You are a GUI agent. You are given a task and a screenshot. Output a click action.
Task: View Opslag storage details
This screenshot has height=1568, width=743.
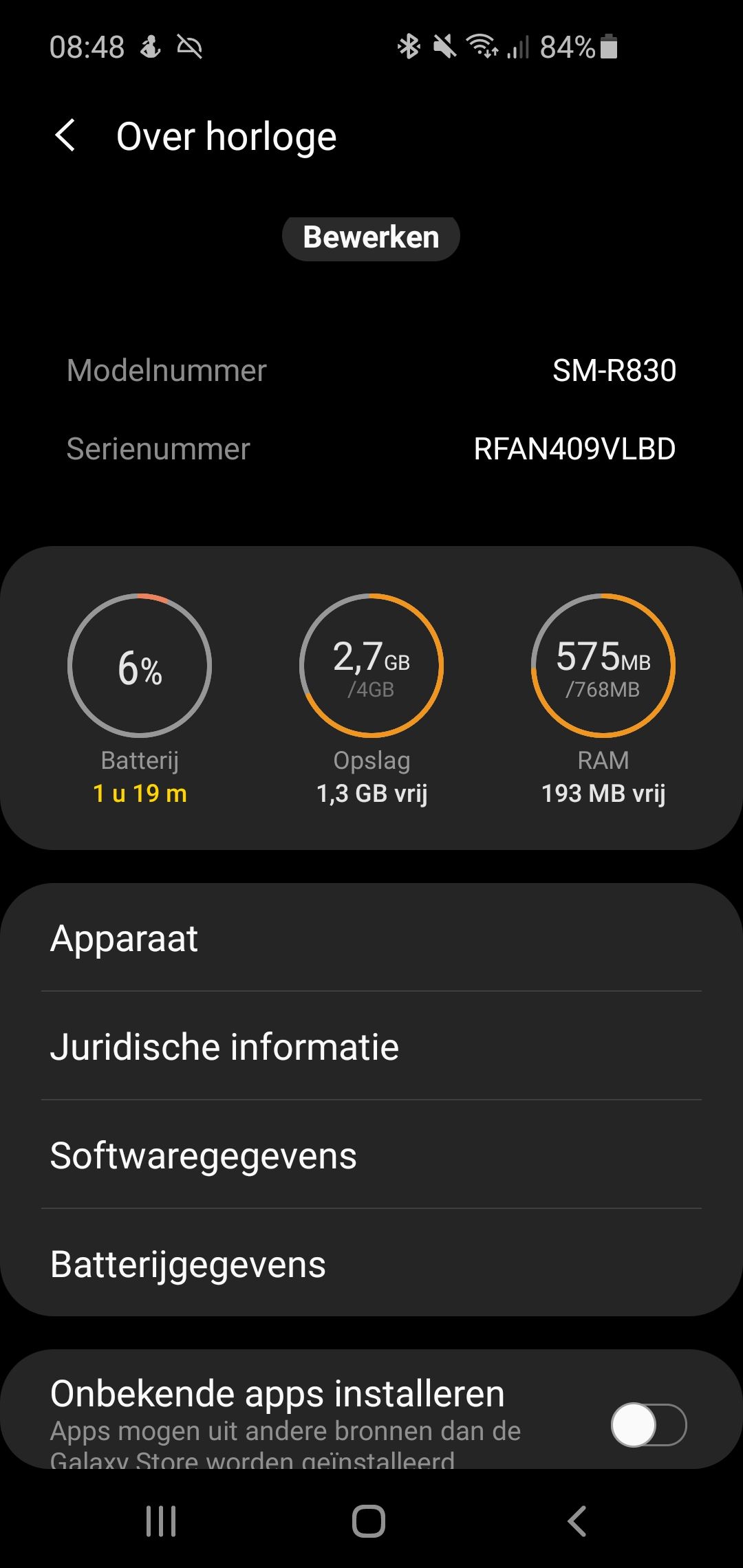[371, 666]
